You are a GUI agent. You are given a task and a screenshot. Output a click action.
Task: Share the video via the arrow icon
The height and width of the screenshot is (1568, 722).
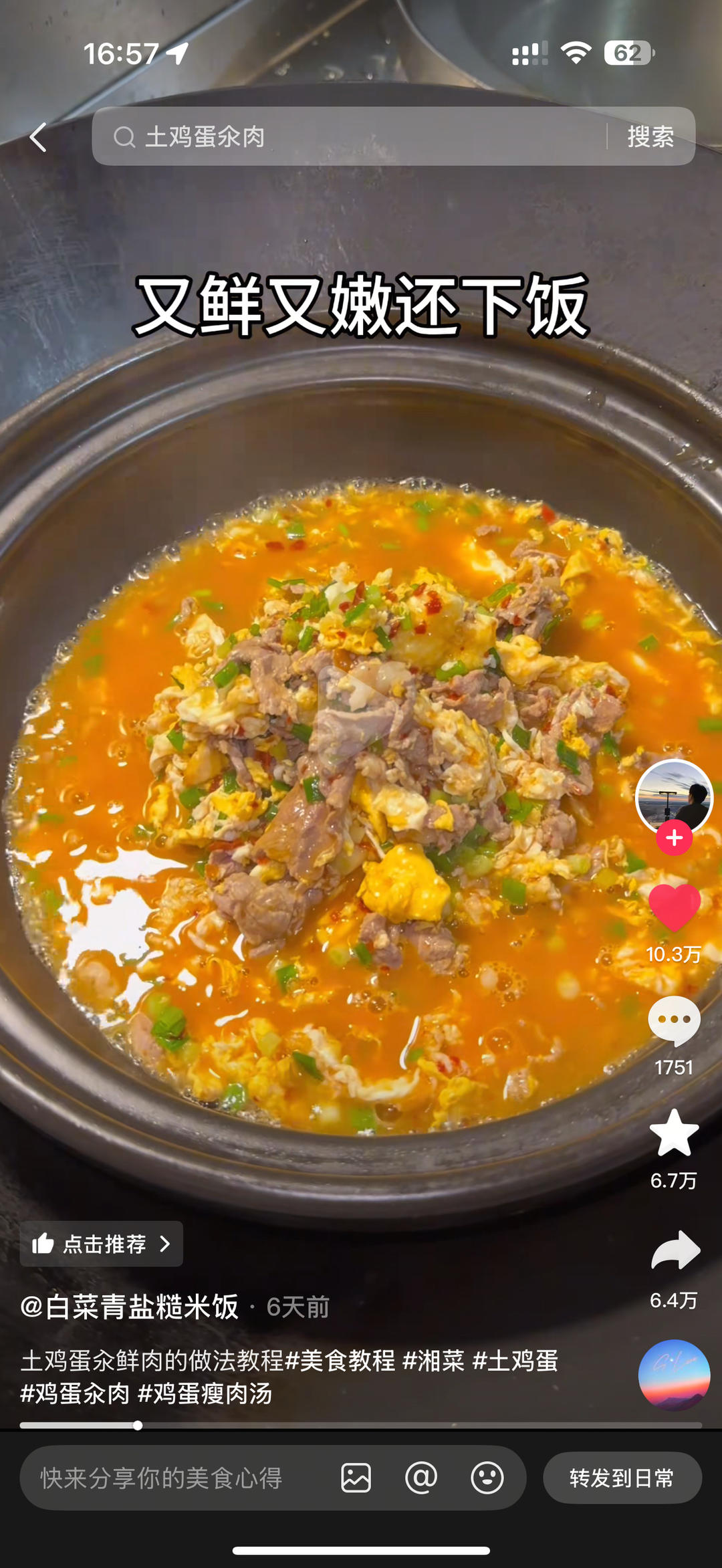pyautogui.click(x=675, y=1250)
